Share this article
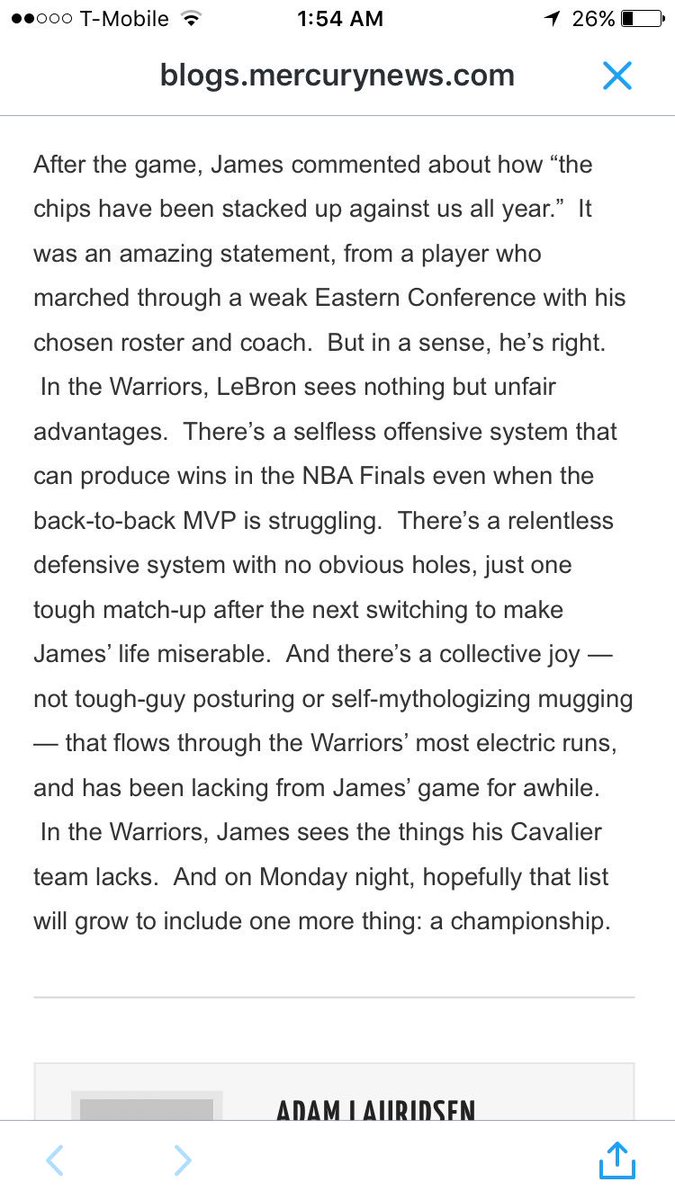Viewport: 675px width, 1200px height. [x=617, y=1158]
